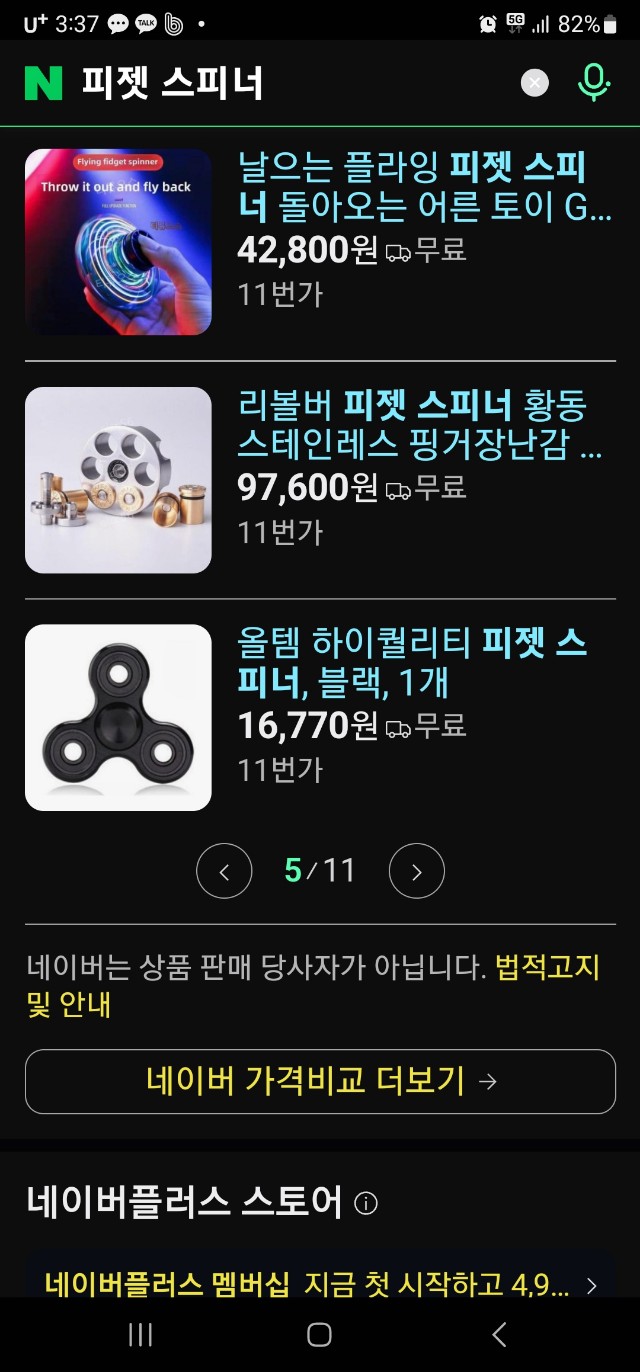Screen dimensions: 640x1372
Task: Open the 리볼버 피젯 스피너 황동 product
Action: (420, 424)
